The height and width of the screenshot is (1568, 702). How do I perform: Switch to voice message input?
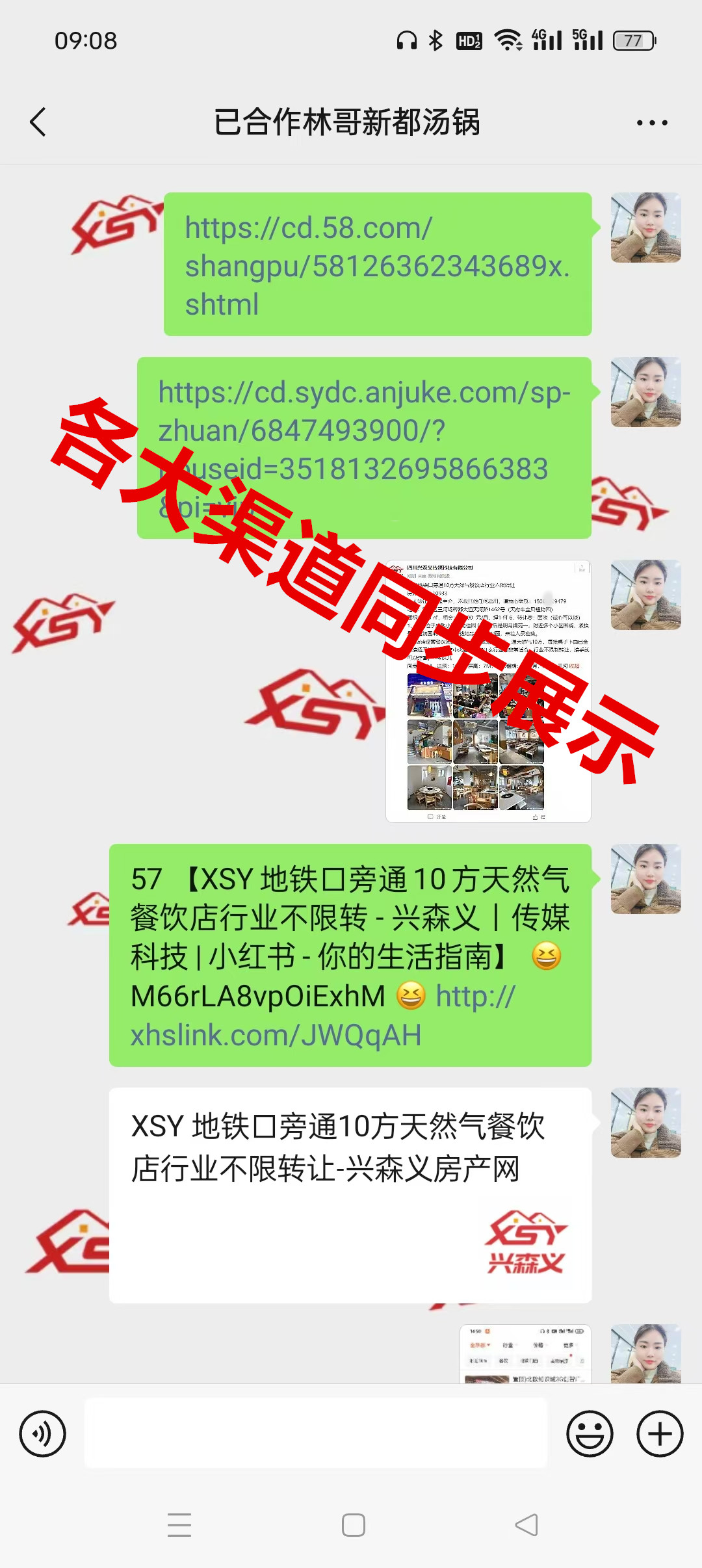pos(43,1433)
